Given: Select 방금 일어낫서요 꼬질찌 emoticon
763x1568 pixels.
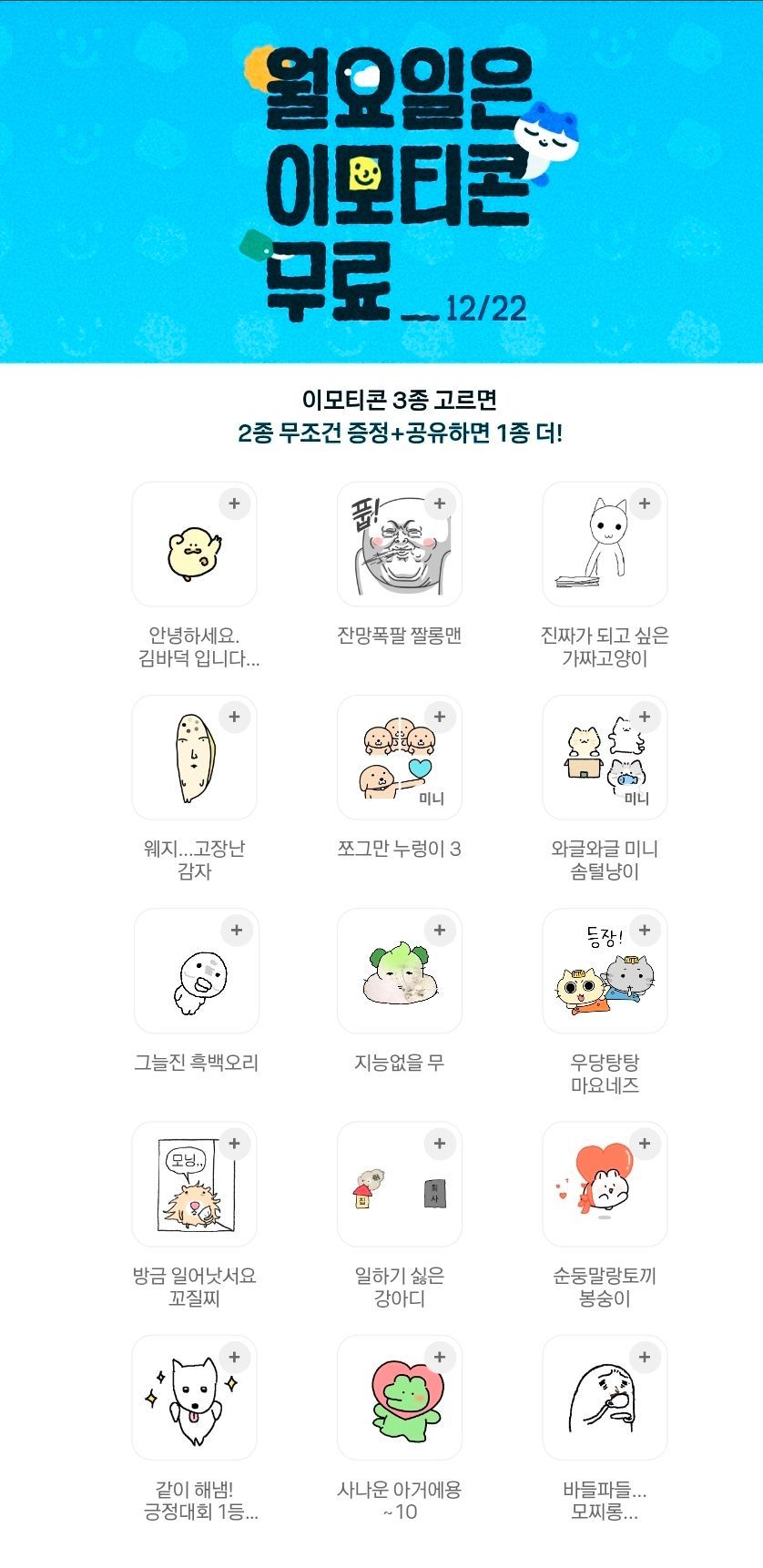Looking at the screenshot, I should point(234,1143).
